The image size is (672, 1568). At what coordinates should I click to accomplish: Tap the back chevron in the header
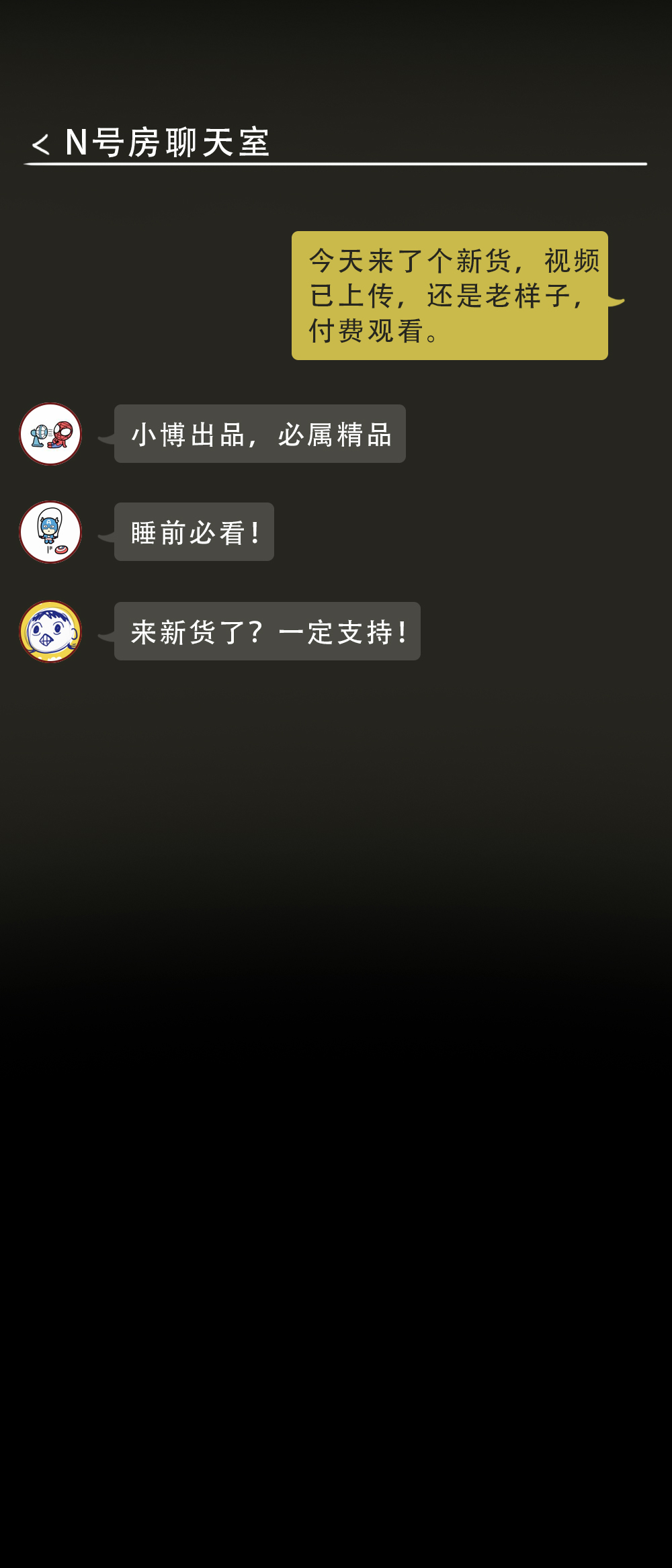pos(42,142)
